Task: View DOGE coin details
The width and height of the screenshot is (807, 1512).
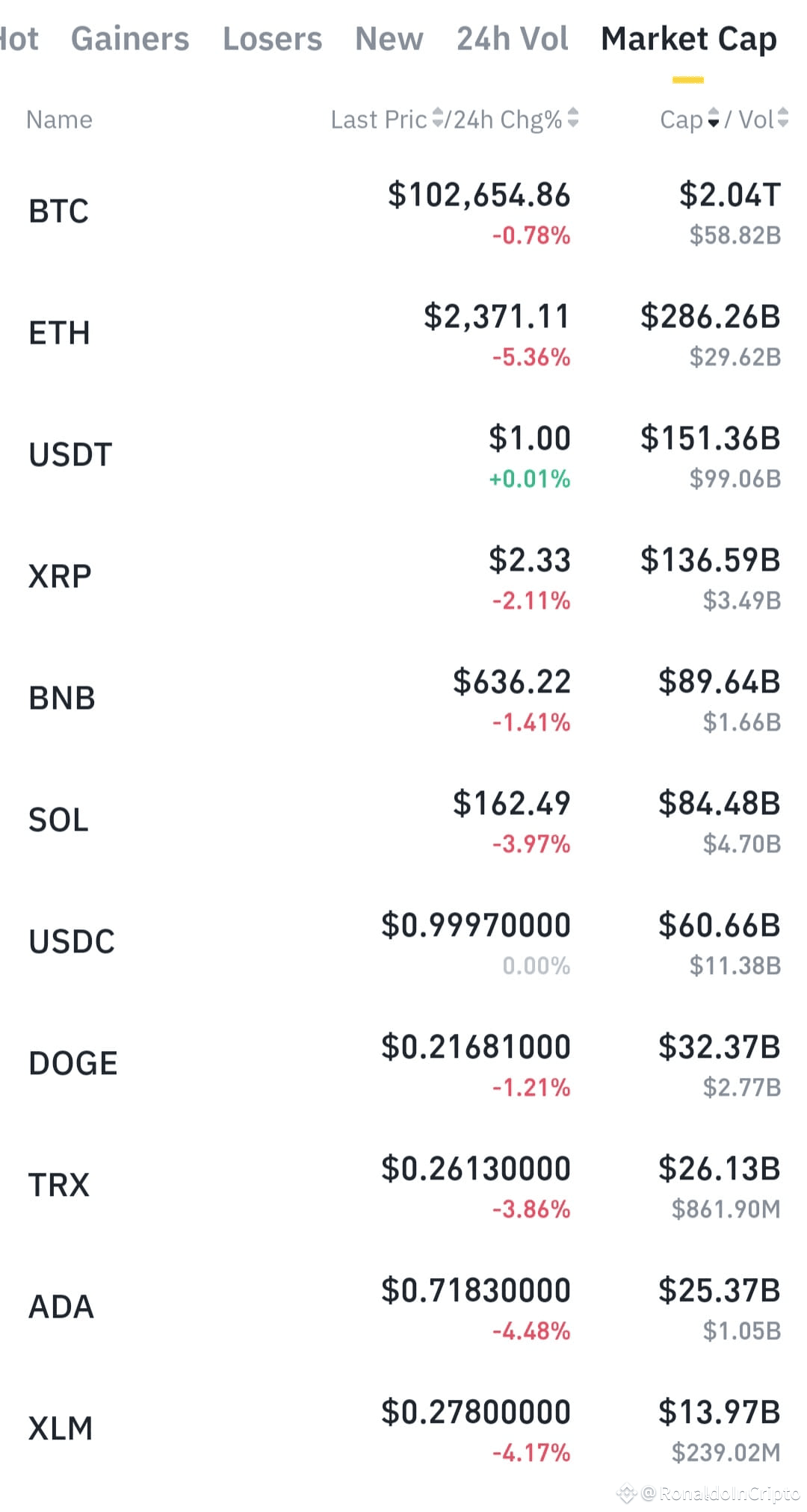Action: [403, 1066]
